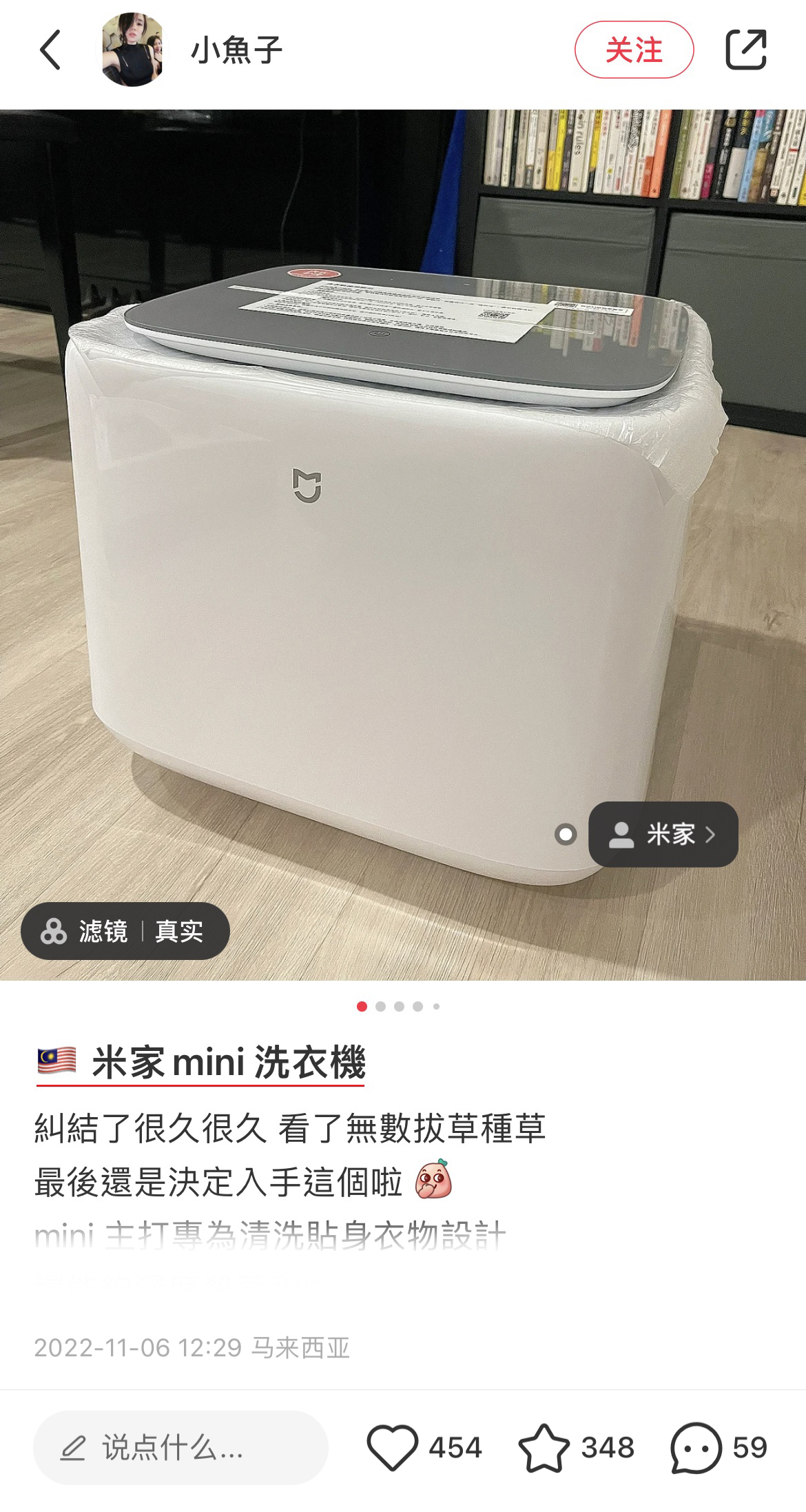Open the washing machine photo
This screenshot has height=1512, width=806.
point(403,551)
